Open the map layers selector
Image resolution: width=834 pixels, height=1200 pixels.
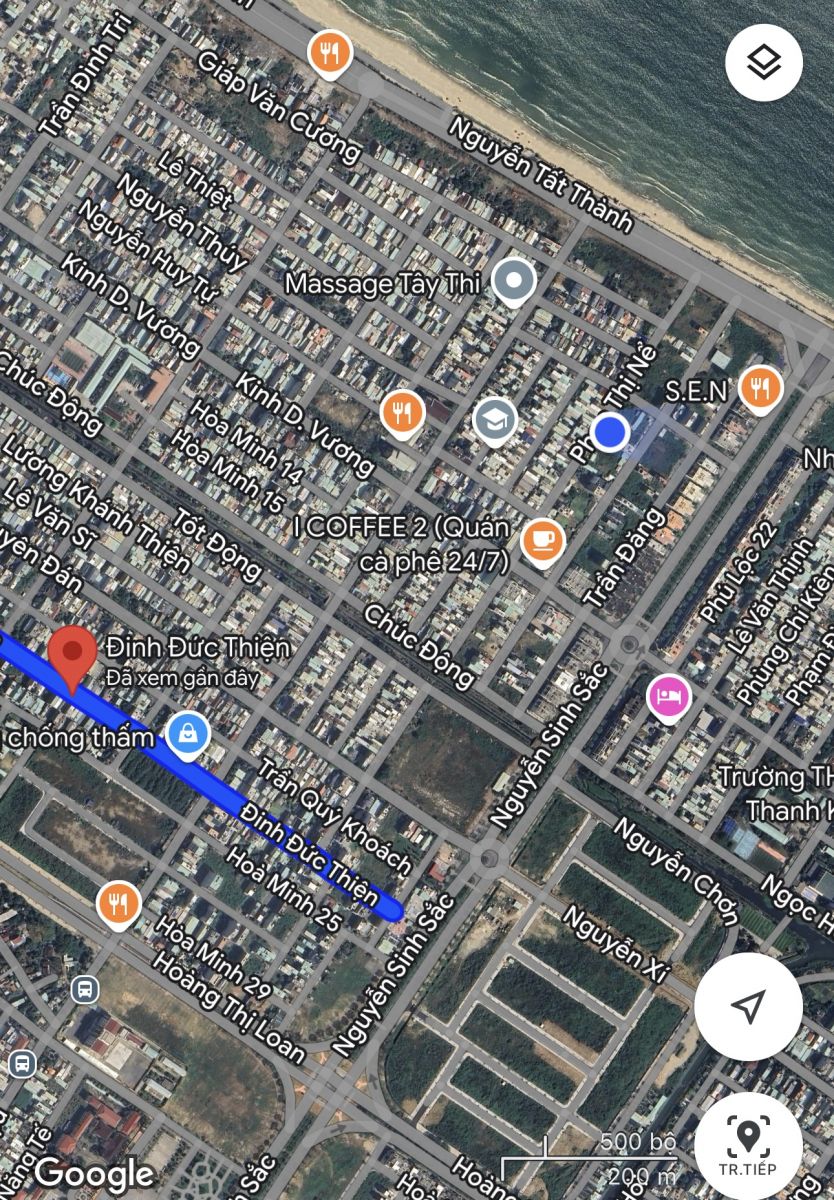tap(763, 63)
